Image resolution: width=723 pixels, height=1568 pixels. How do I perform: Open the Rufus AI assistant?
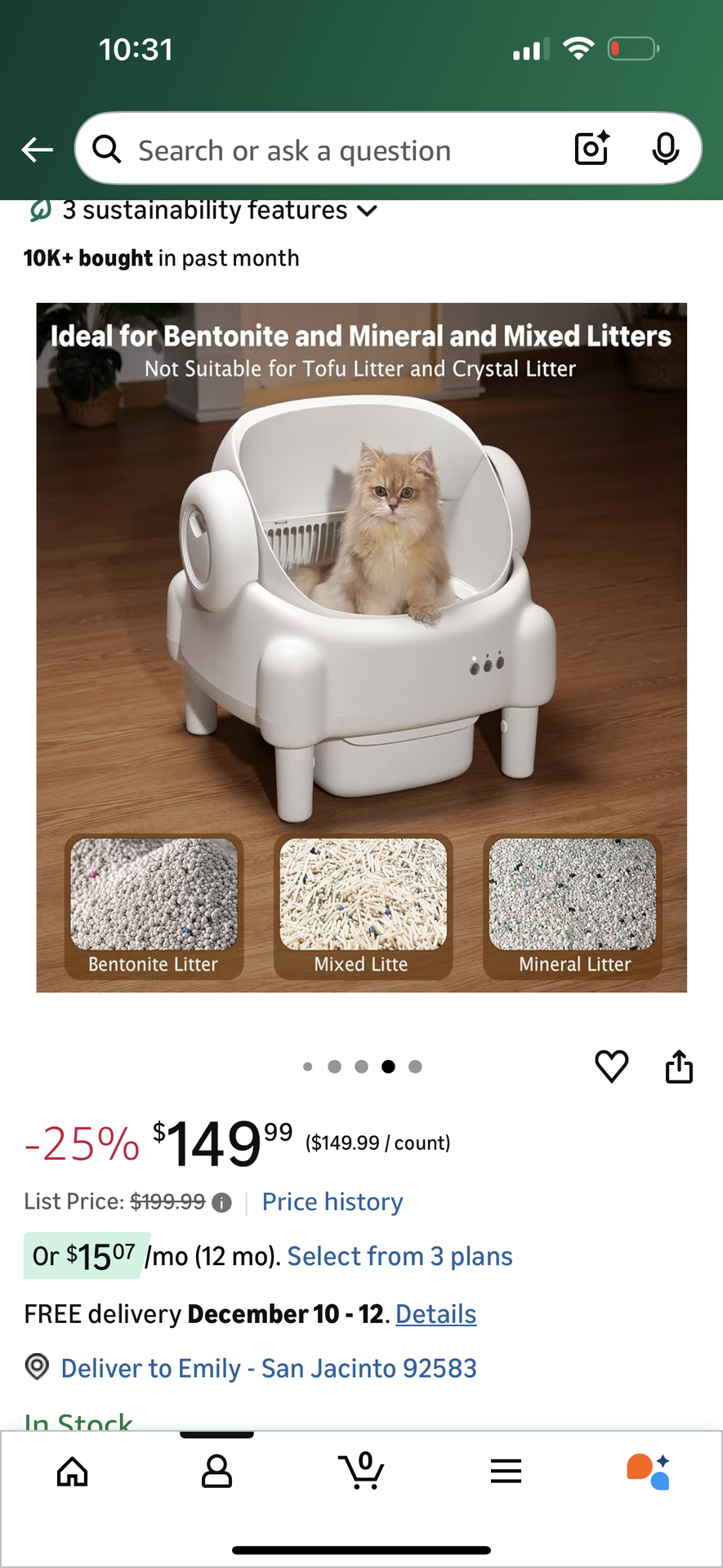click(649, 1472)
